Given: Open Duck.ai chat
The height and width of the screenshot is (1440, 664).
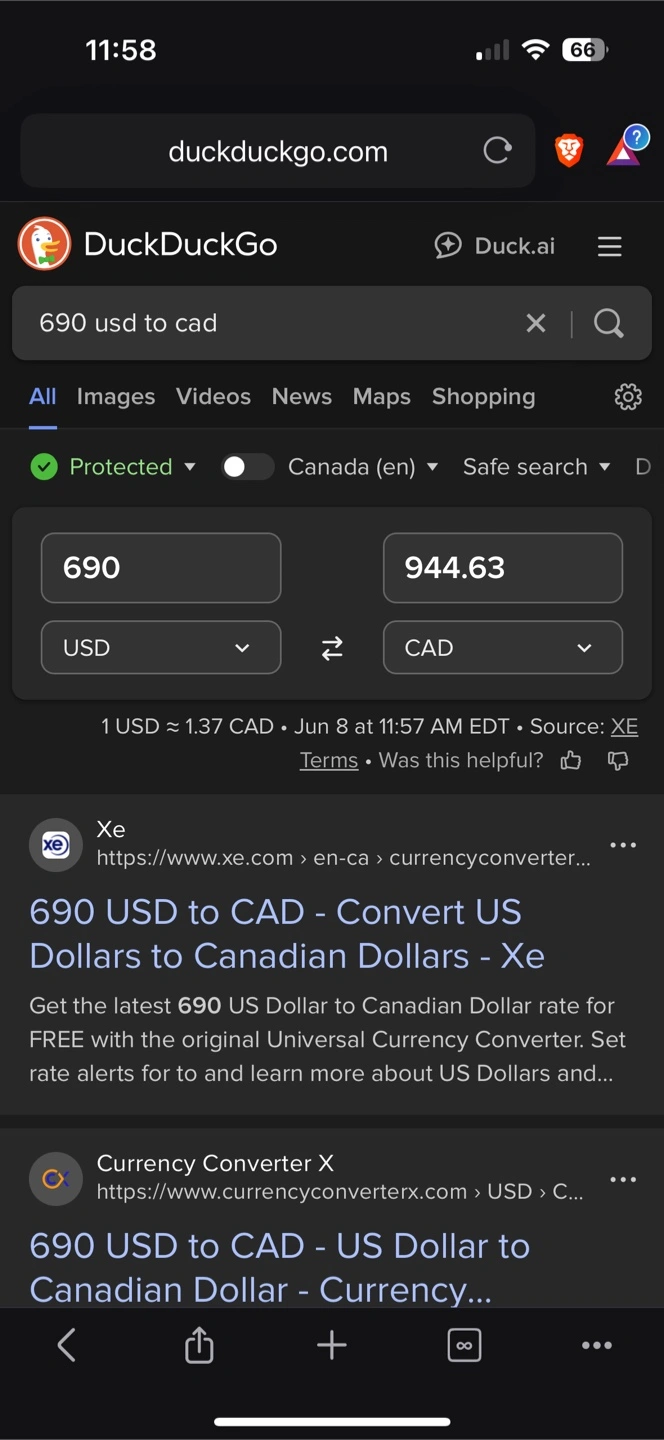Looking at the screenshot, I should pos(495,246).
